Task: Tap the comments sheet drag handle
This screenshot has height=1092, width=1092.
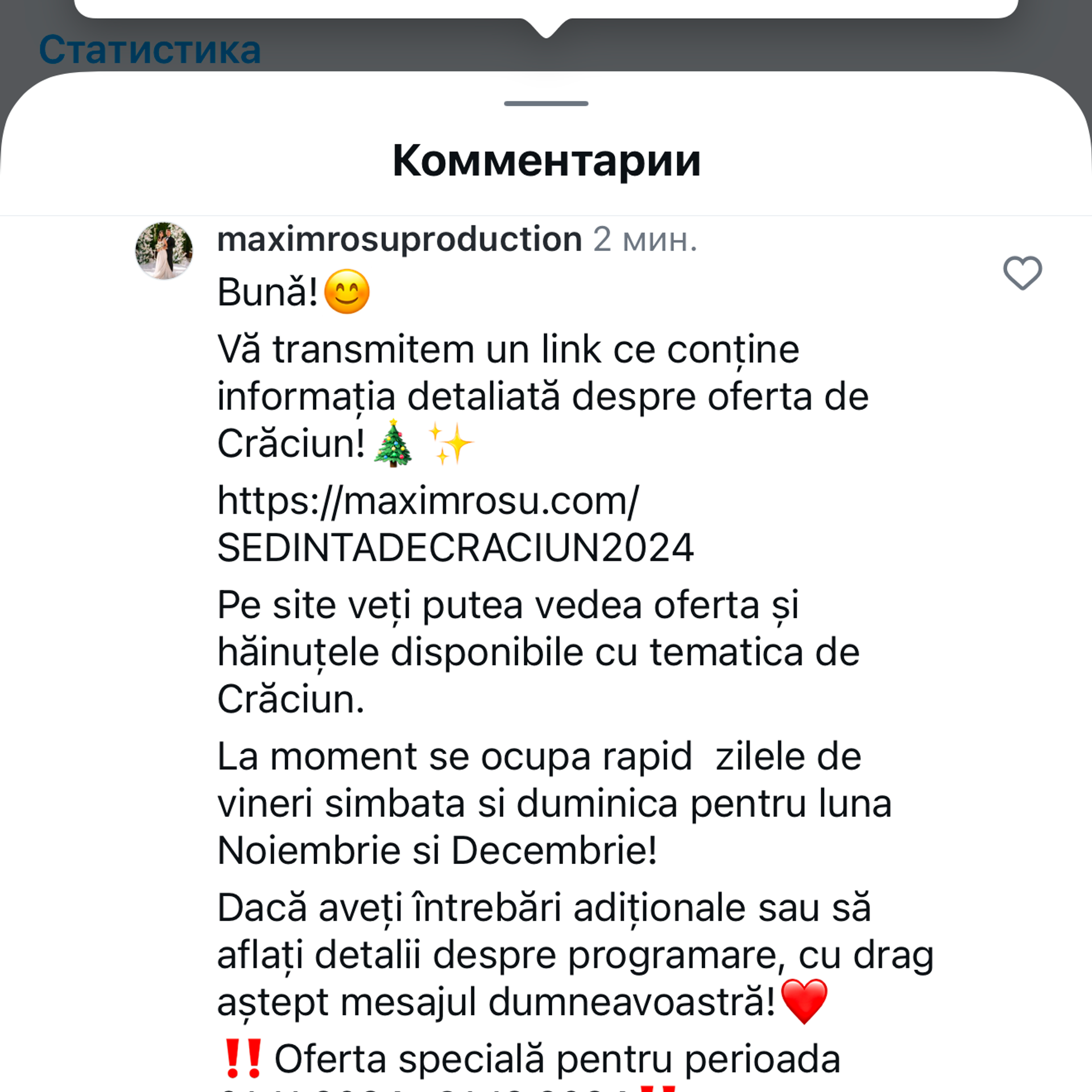Action: point(546,104)
